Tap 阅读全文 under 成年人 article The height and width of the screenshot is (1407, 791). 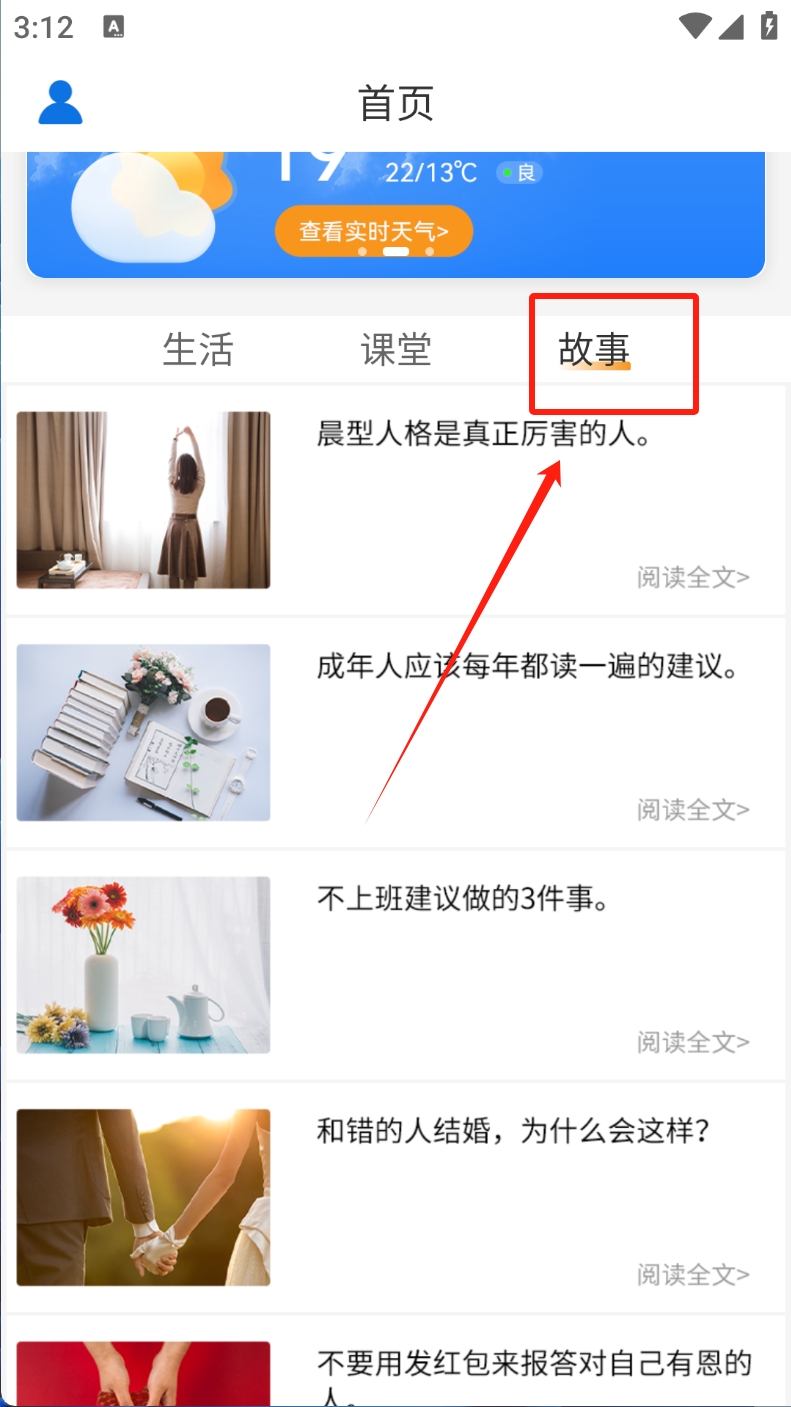click(693, 809)
